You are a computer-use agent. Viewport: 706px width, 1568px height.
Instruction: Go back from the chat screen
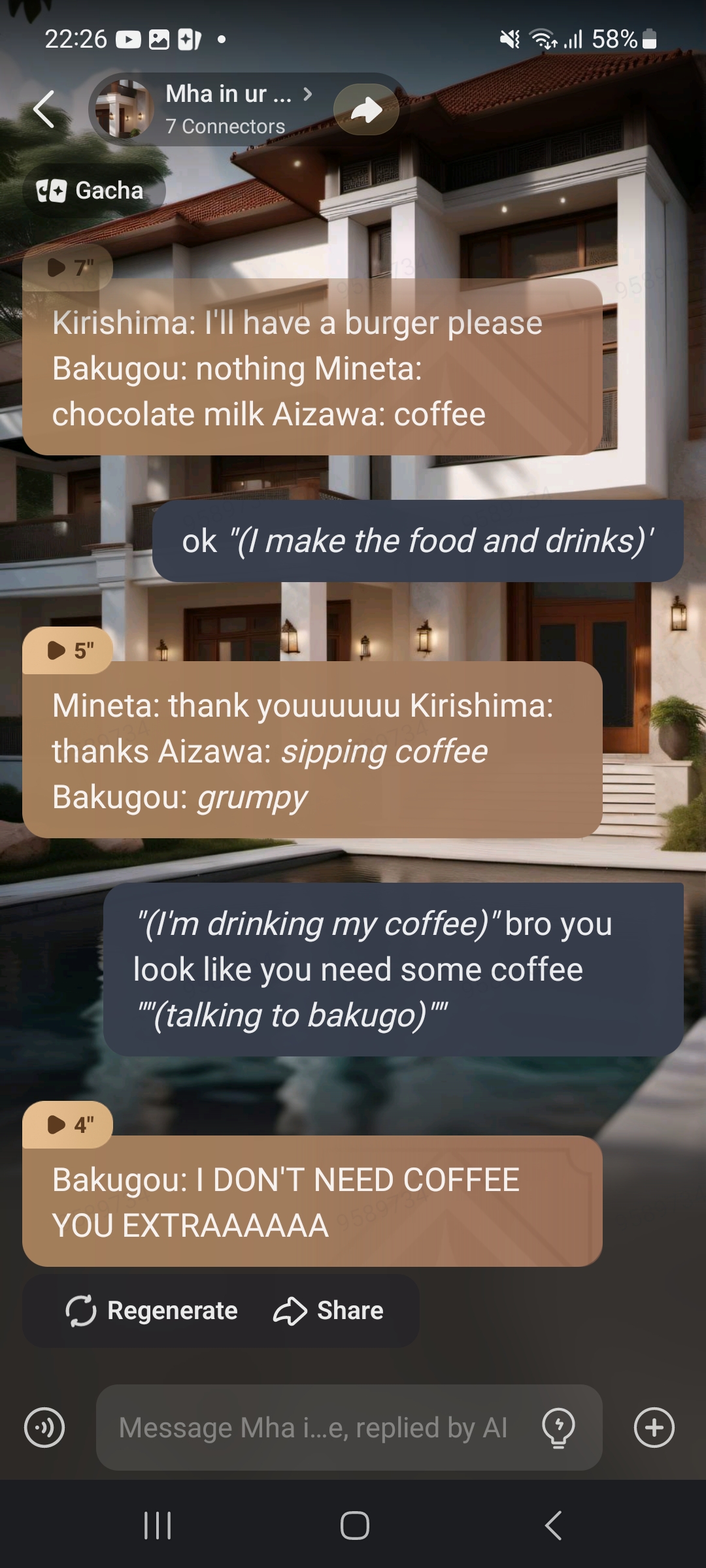tap(44, 109)
